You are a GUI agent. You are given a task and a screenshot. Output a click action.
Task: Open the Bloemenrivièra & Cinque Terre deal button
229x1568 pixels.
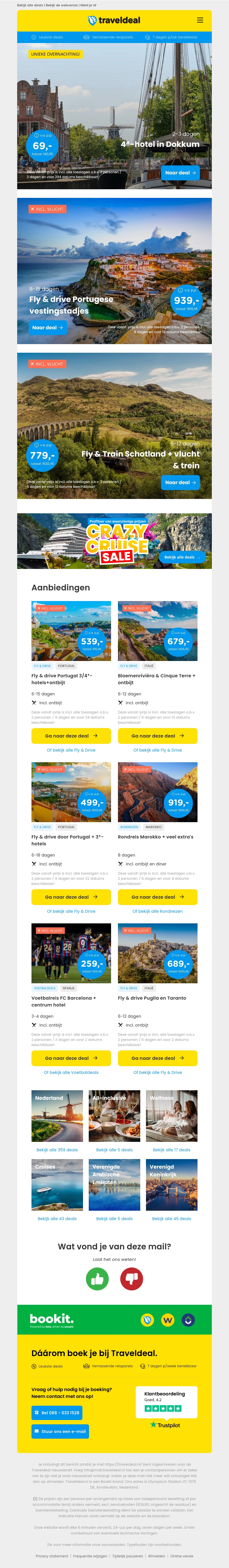coord(157,736)
